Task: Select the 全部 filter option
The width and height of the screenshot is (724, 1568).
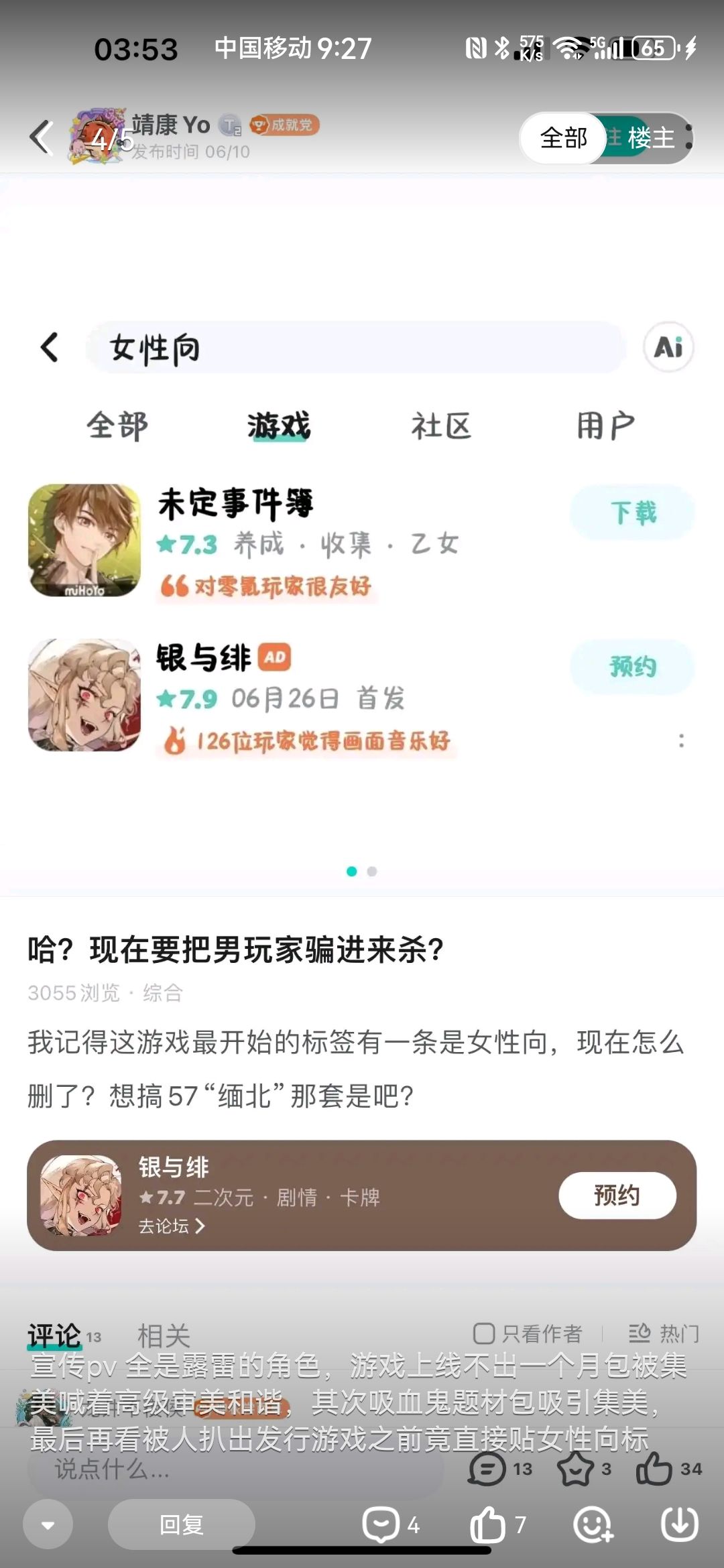Action: 564,138
